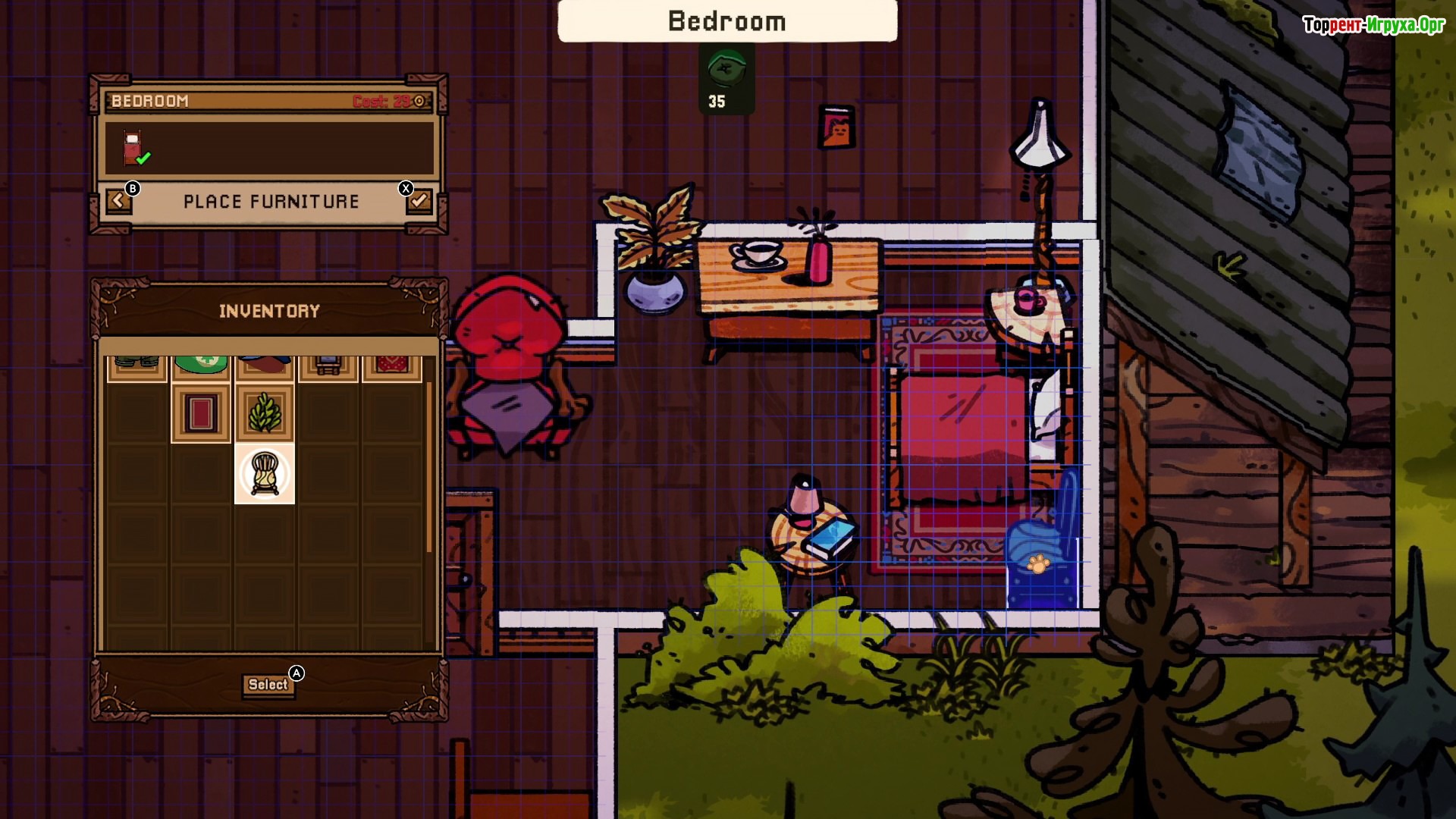Confirm furniture placement with the checkmark
Viewport: 1456px width, 819px height.
(x=419, y=201)
